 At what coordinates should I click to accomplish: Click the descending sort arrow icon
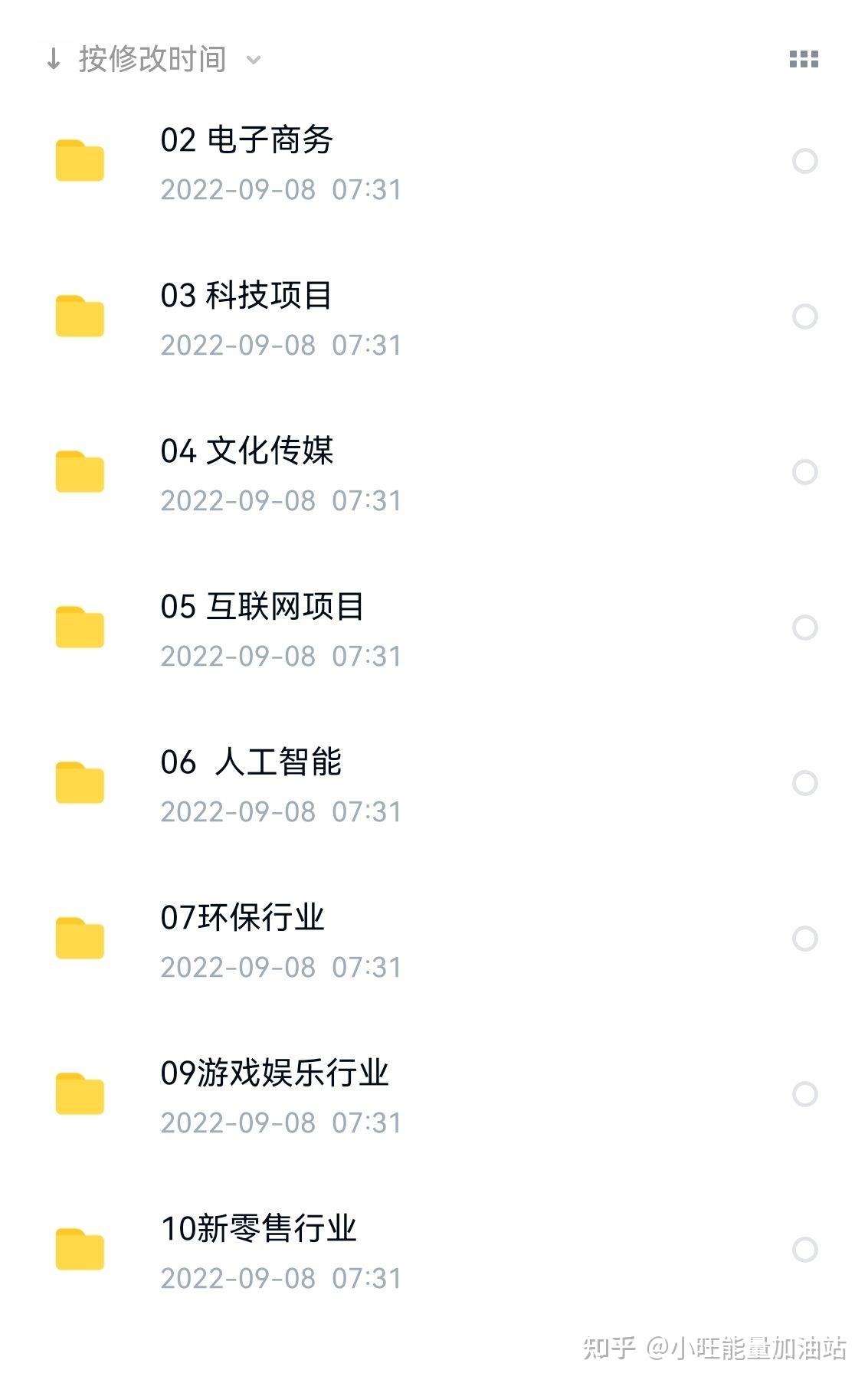click(x=53, y=59)
